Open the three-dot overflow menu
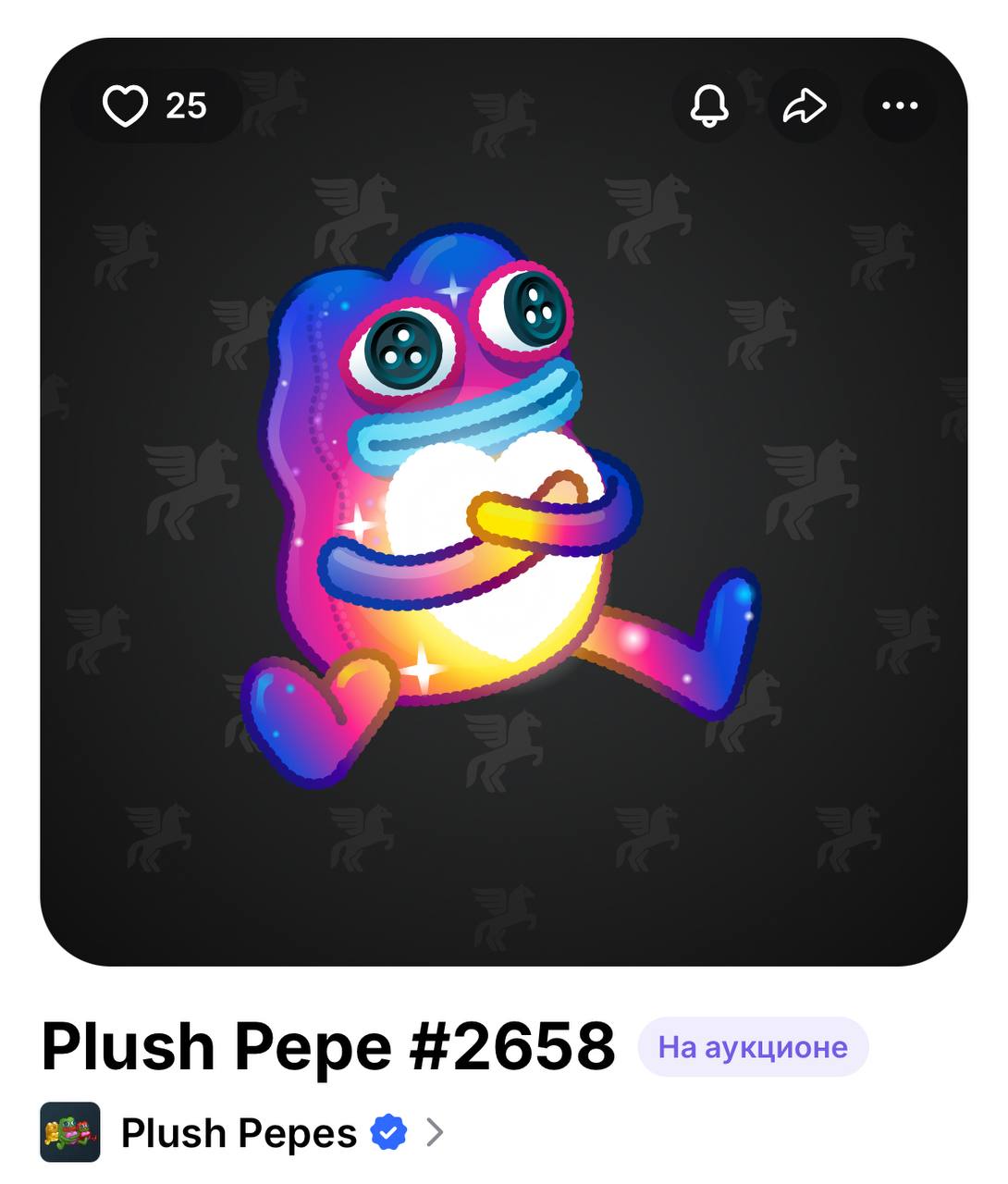Viewport: 1008px width, 1184px height. 899,105
